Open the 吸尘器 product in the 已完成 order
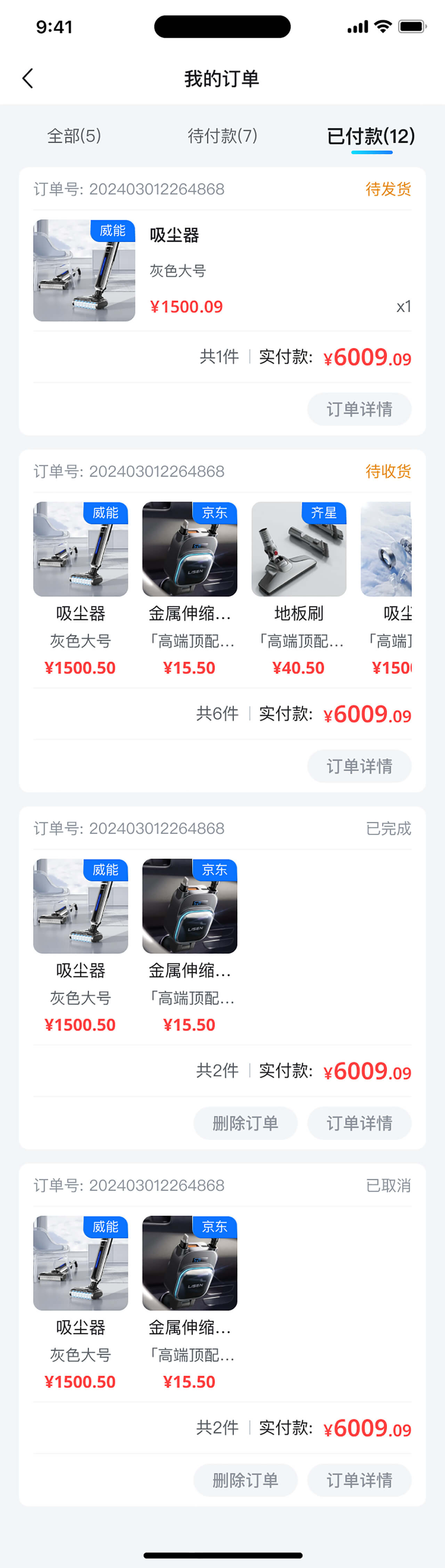445x1568 pixels. point(80,906)
